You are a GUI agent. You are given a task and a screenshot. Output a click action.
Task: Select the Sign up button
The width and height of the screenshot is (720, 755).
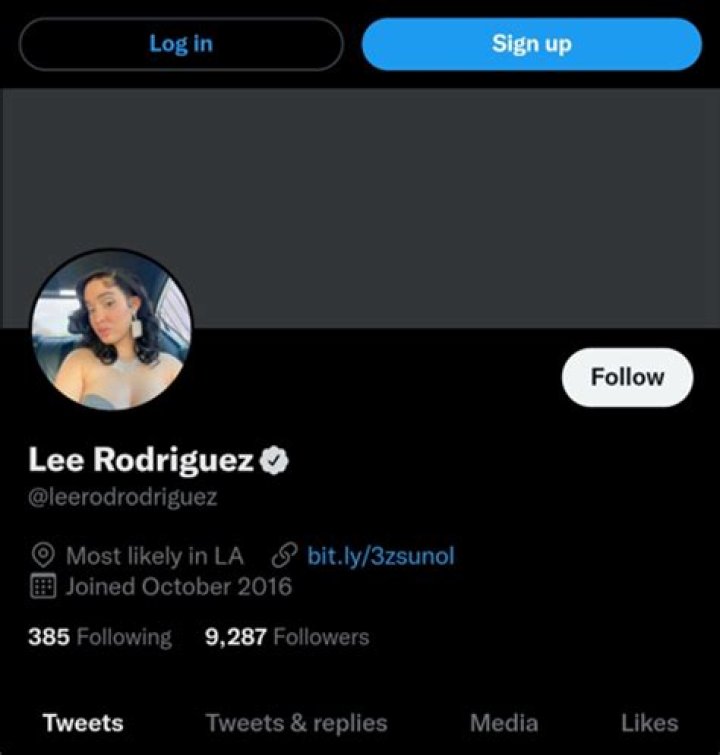click(x=532, y=43)
